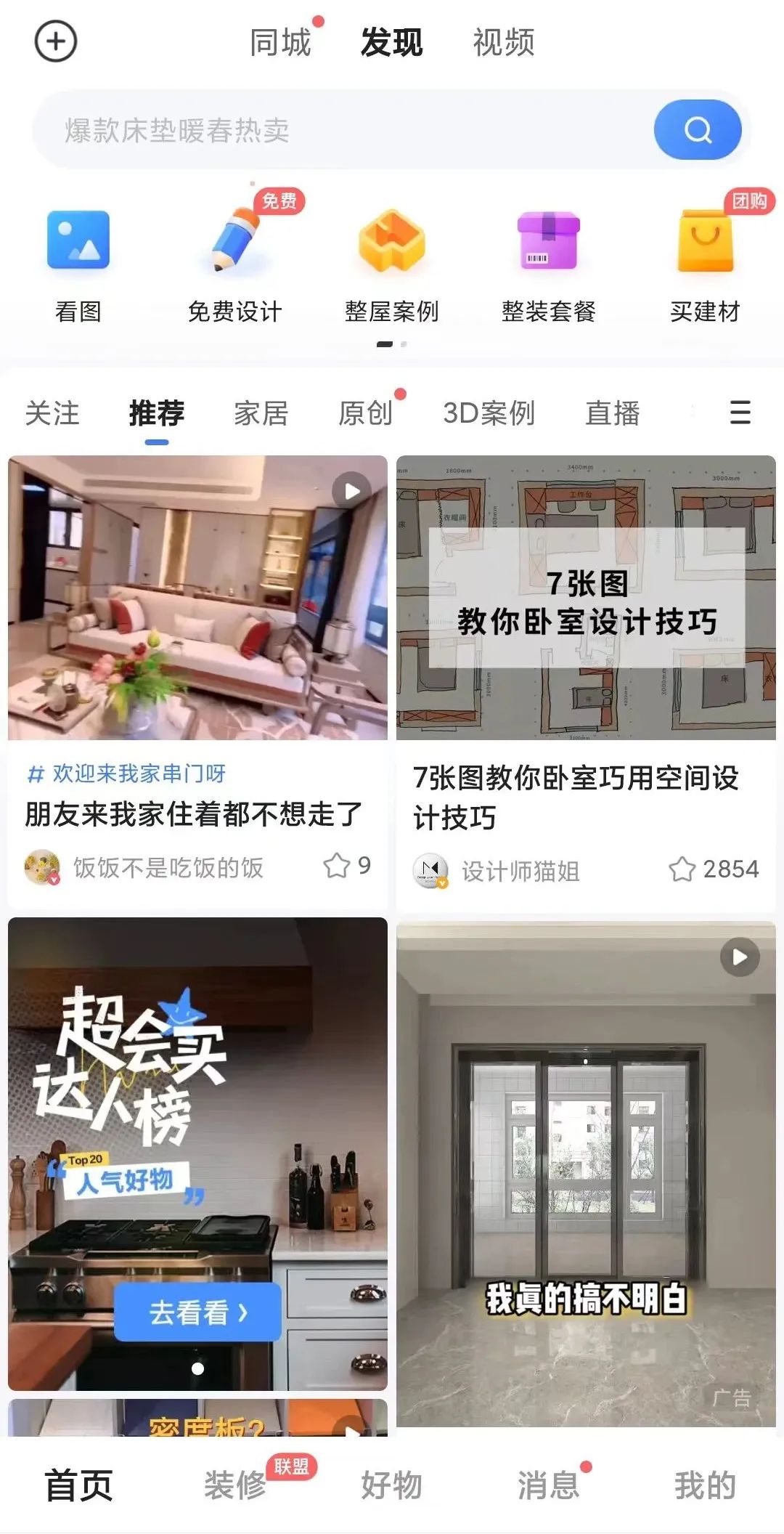784x1534 pixels.
Task: Go to the 装修 bottom tab
Action: [235, 1485]
